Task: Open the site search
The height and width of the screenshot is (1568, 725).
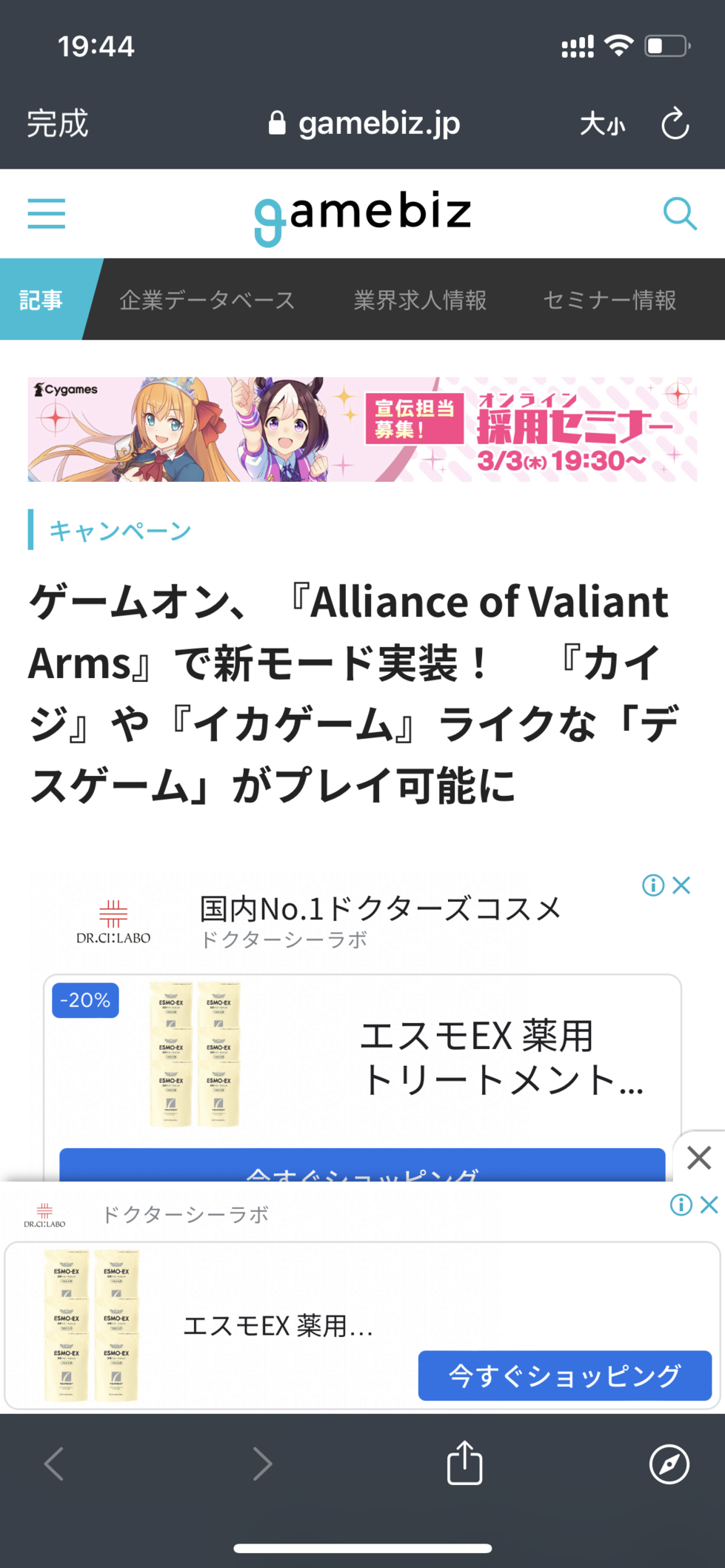Action: (679, 214)
